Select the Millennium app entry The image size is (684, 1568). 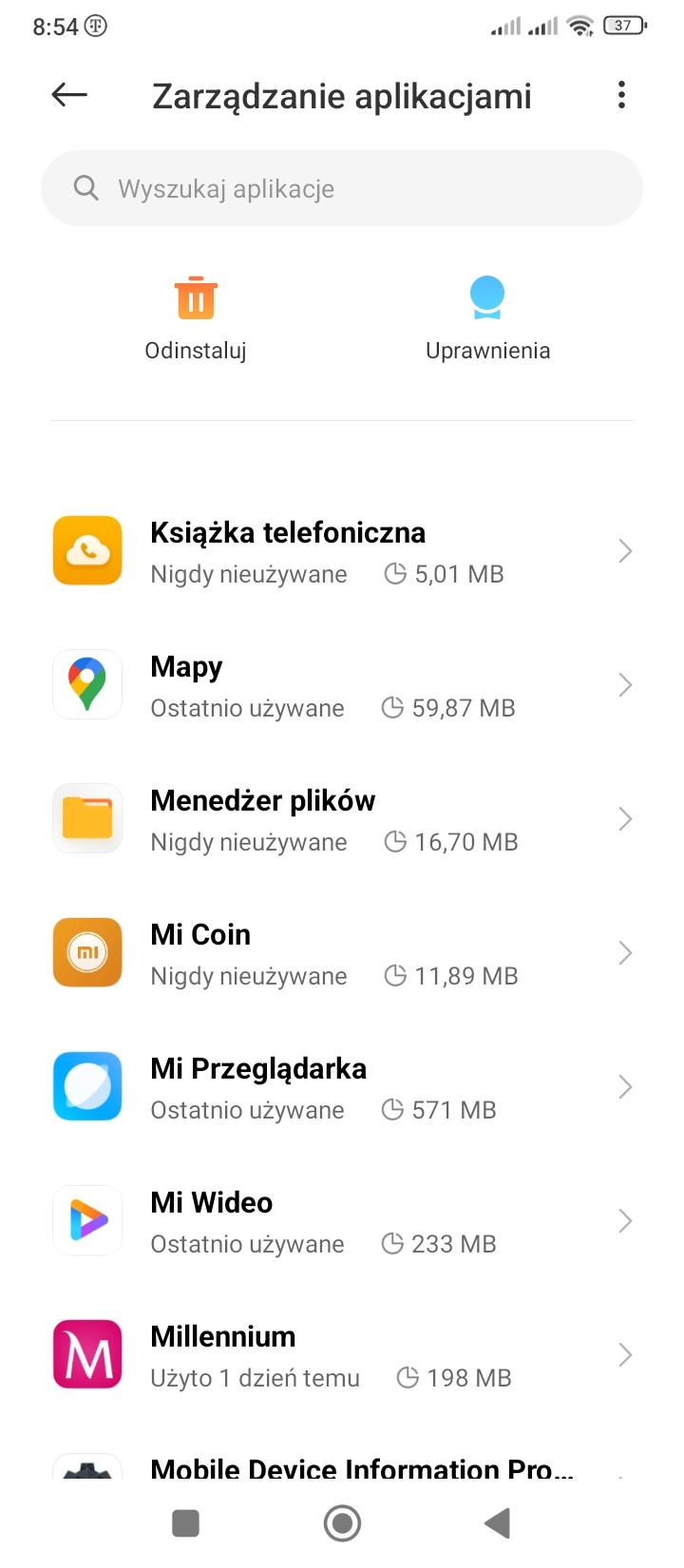[x=342, y=1355]
